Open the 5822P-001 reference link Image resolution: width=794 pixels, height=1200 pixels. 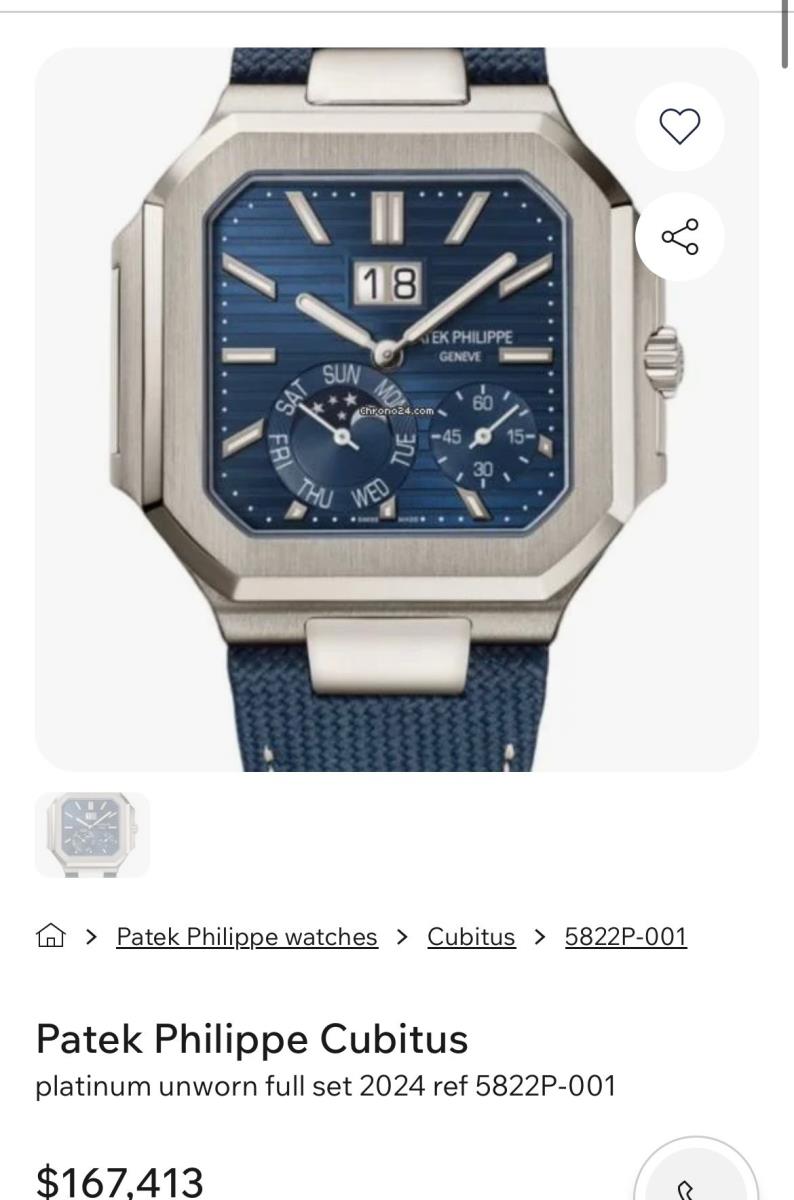pos(626,937)
